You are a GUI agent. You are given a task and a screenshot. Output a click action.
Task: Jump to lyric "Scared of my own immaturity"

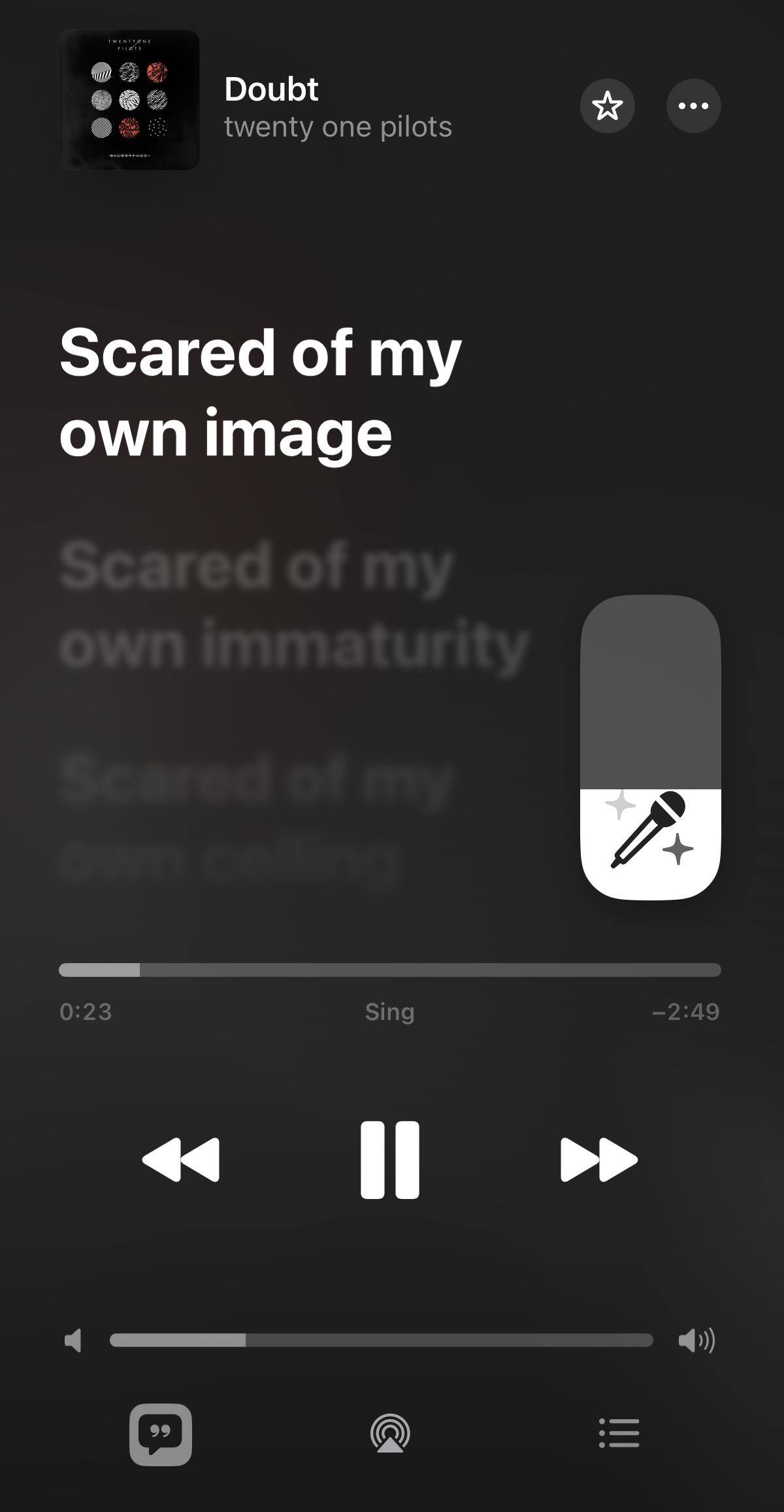[x=294, y=606]
